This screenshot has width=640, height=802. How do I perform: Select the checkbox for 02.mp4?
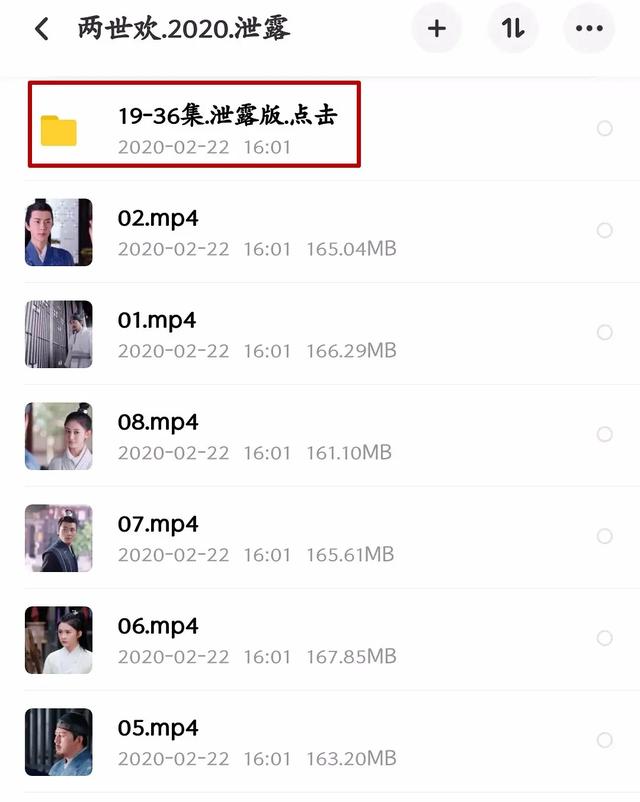pos(604,231)
